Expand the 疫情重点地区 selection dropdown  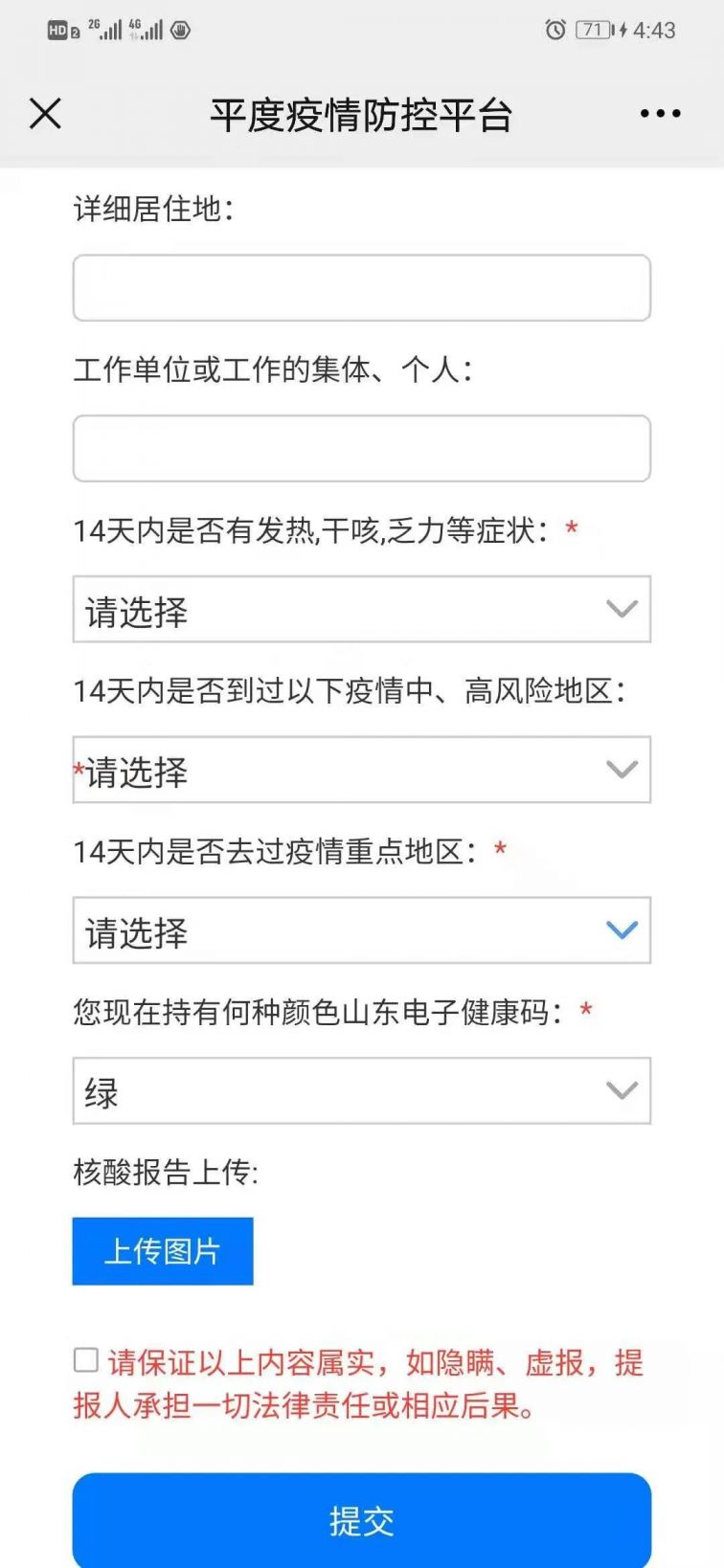[x=361, y=930]
